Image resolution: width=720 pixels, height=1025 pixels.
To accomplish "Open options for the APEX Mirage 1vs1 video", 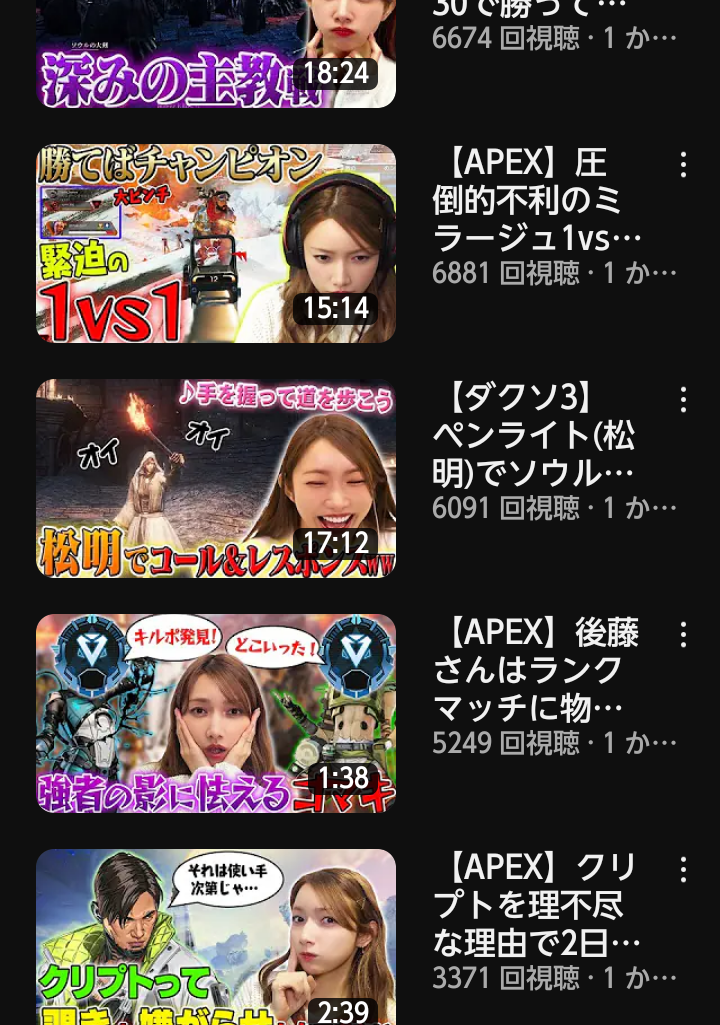I will (683, 165).
